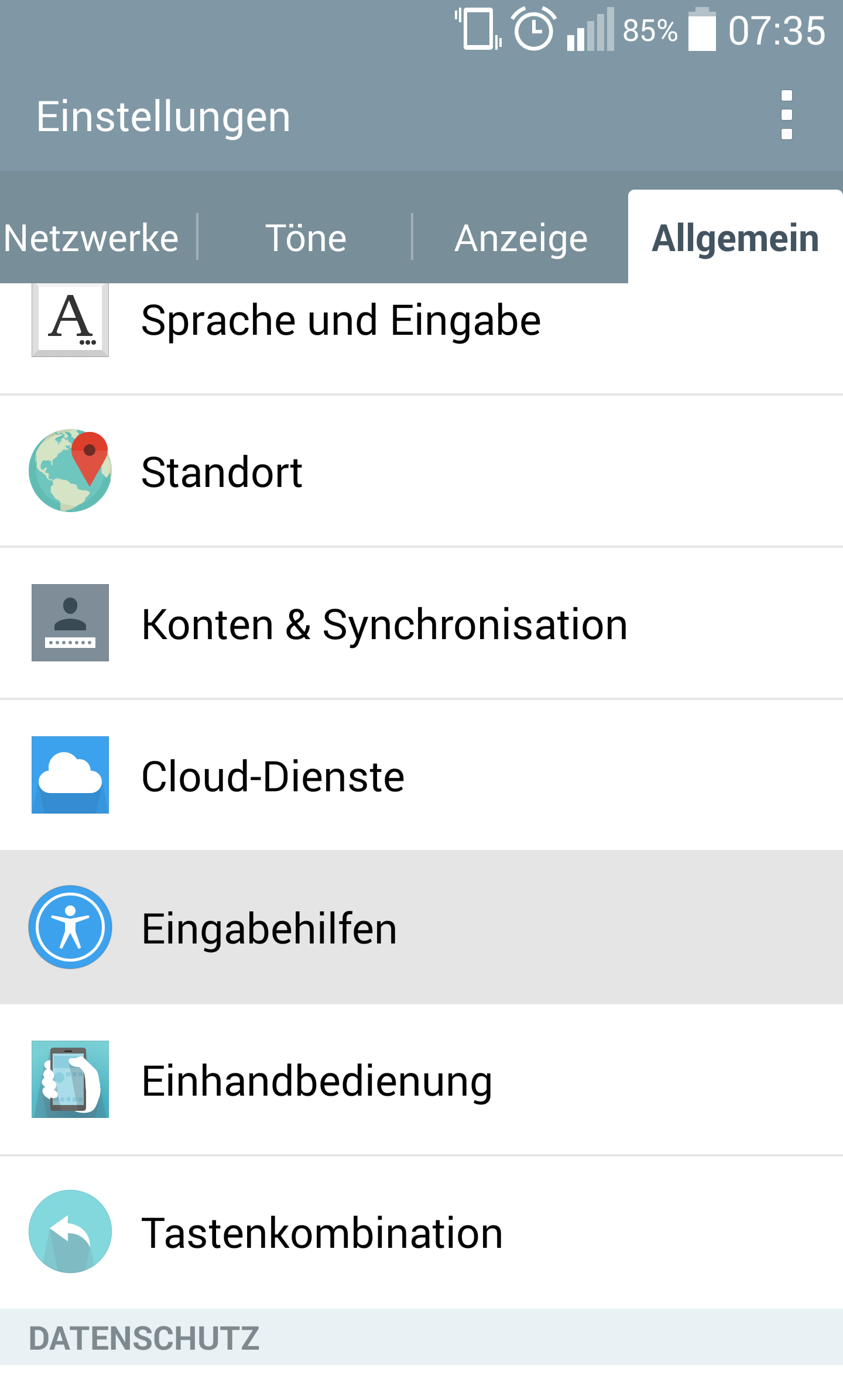Open Sprache und Eingabe settings
The image size is (843, 1400).
click(x=421, y=339)
